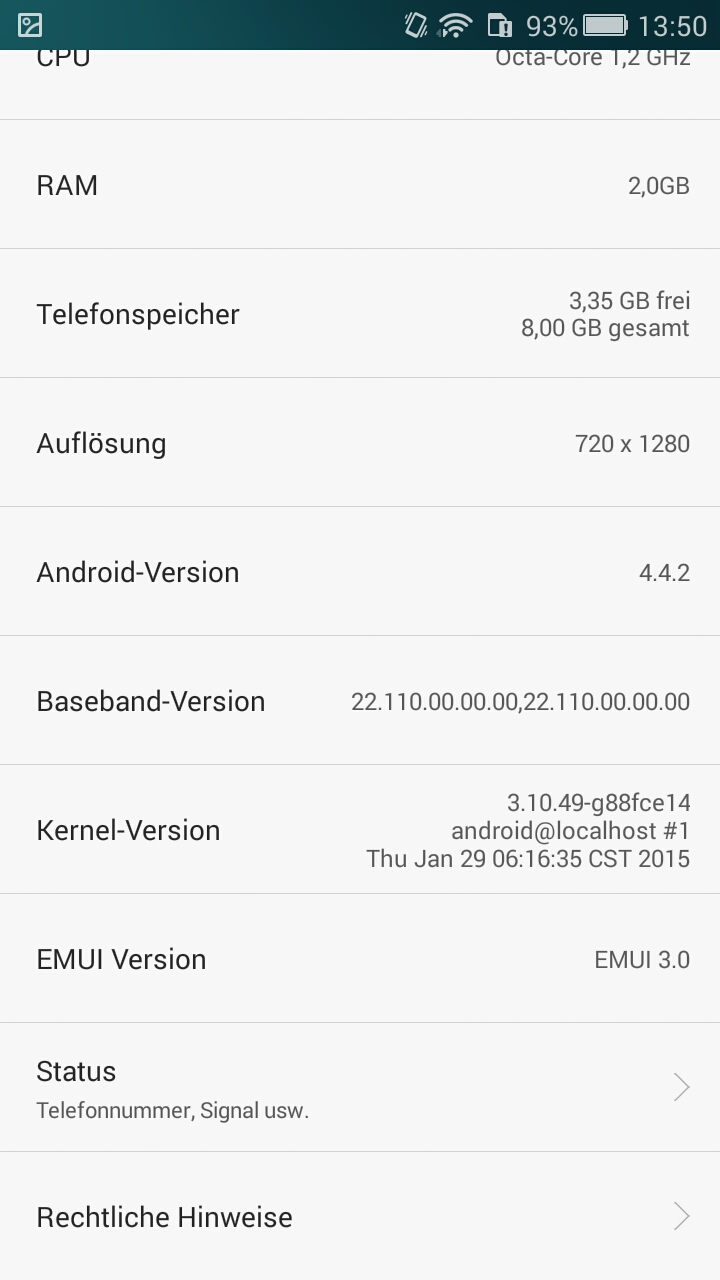
Task: Open the Status row
Action: coord(360,1087)
